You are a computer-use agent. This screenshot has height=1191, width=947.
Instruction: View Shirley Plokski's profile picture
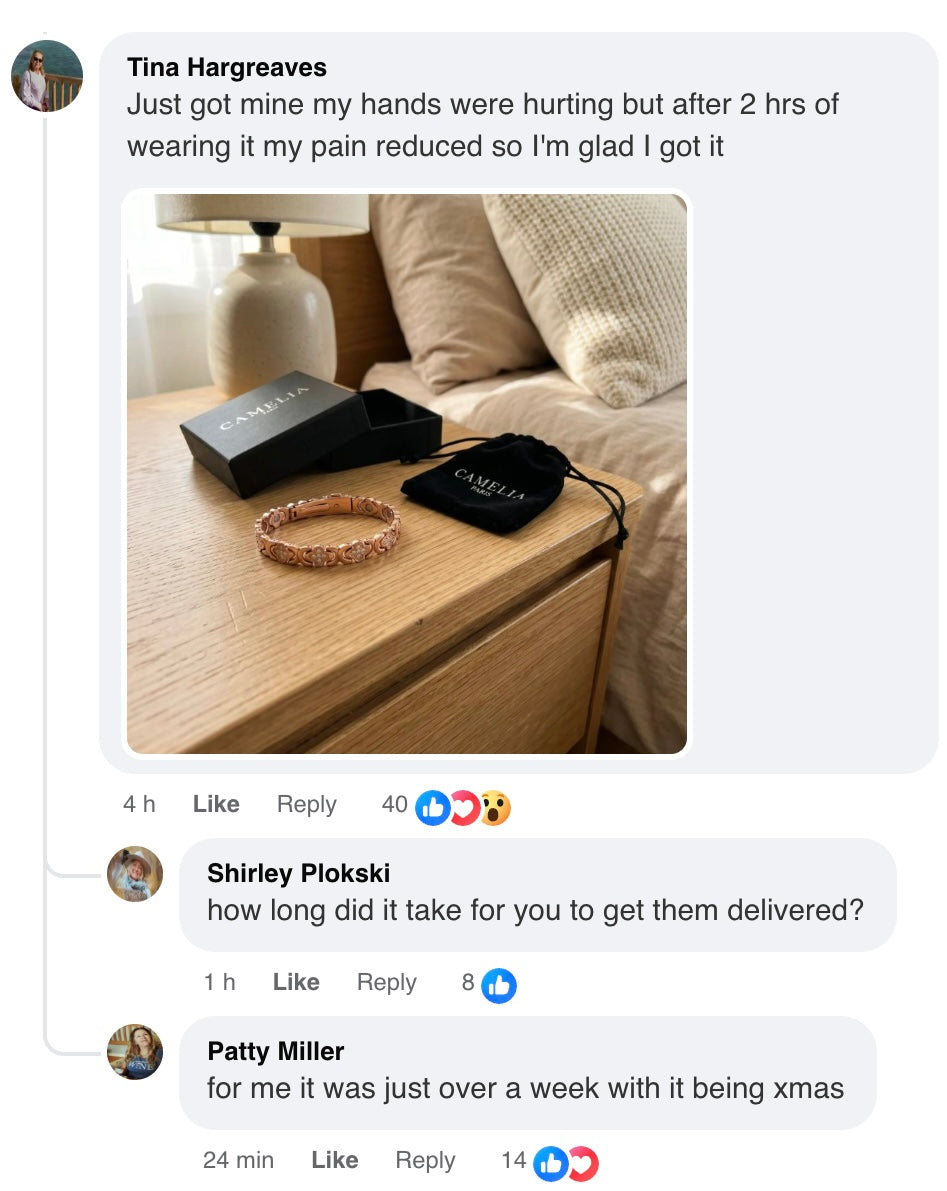(135, 874)
